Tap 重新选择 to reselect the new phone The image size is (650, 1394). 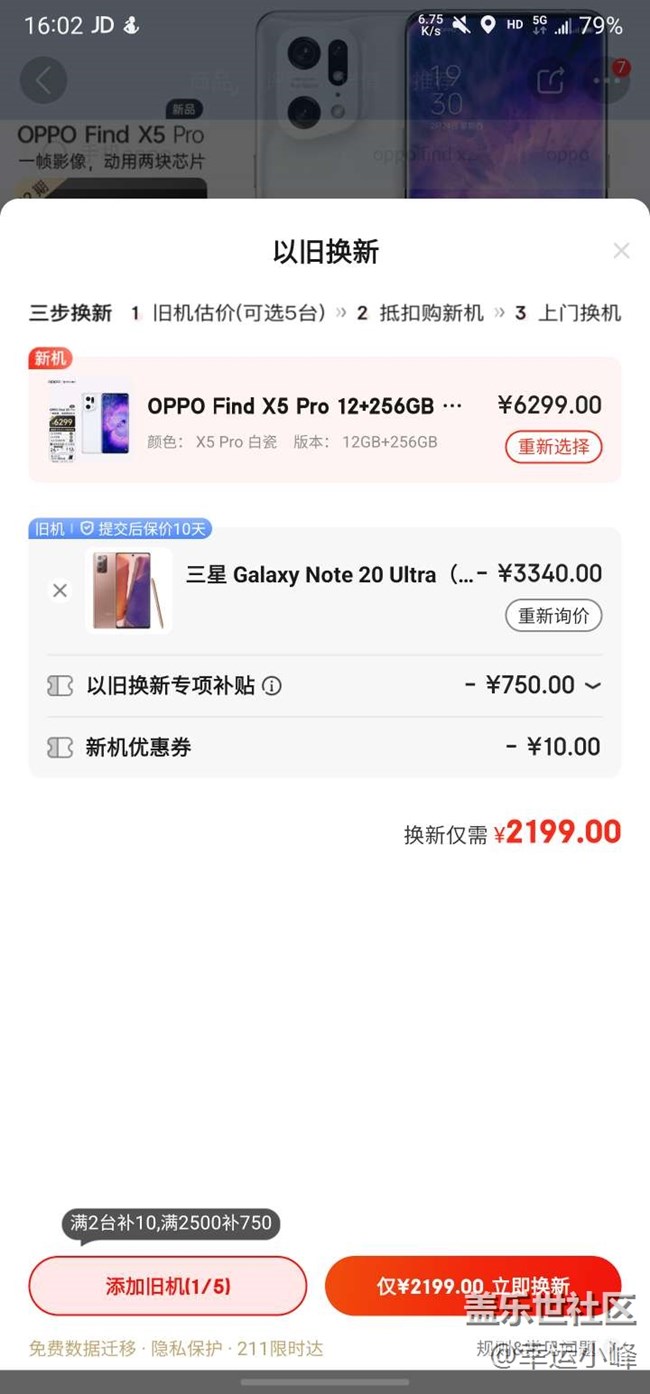pyautogui.click(x=553, y=447)
